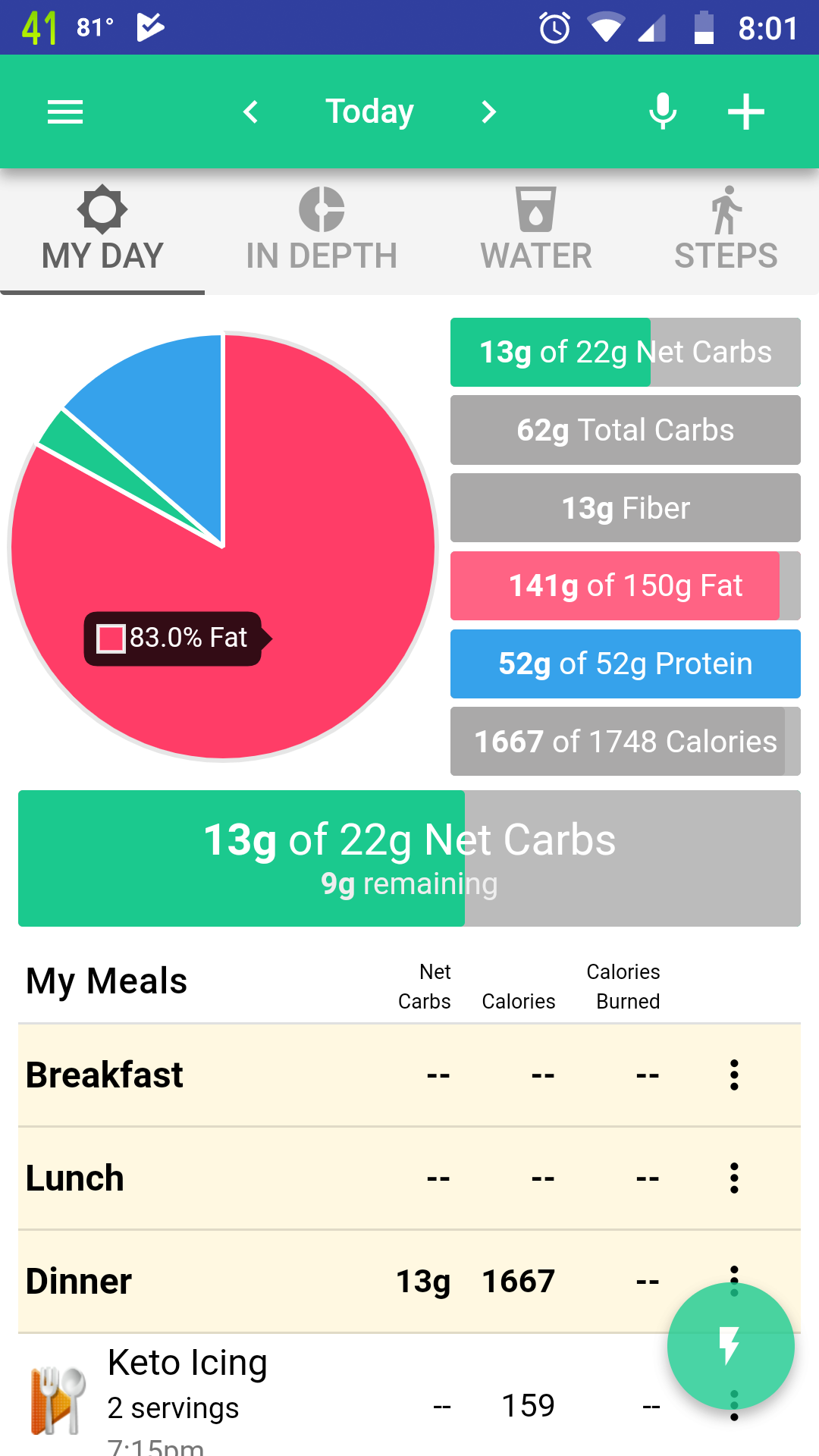Switch to the WATER tab
The height and width of the screenshot is (1456, 819).
pyautogui.click(x=536, y=230)
